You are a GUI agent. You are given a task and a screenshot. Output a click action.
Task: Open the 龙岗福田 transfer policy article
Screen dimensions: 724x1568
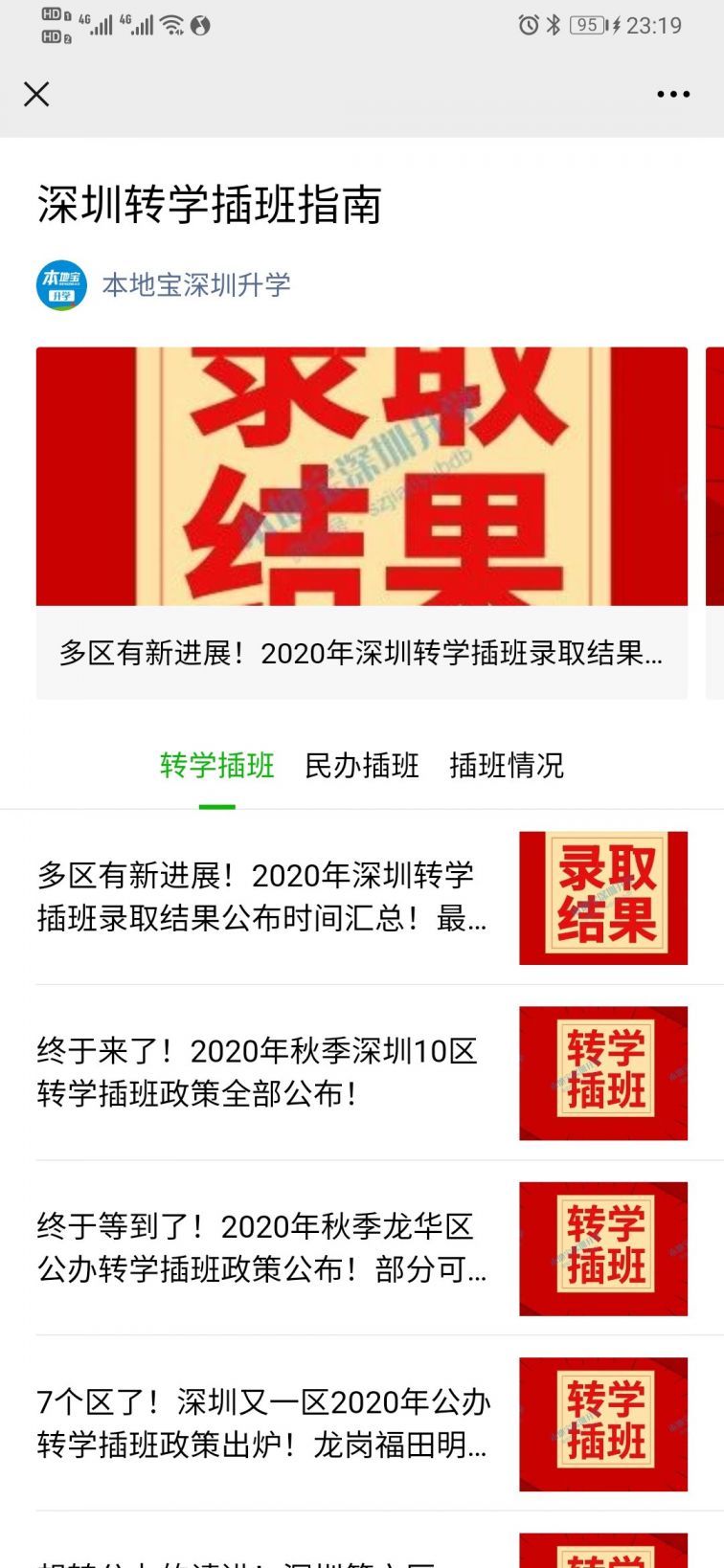(x=259, y=1423)
